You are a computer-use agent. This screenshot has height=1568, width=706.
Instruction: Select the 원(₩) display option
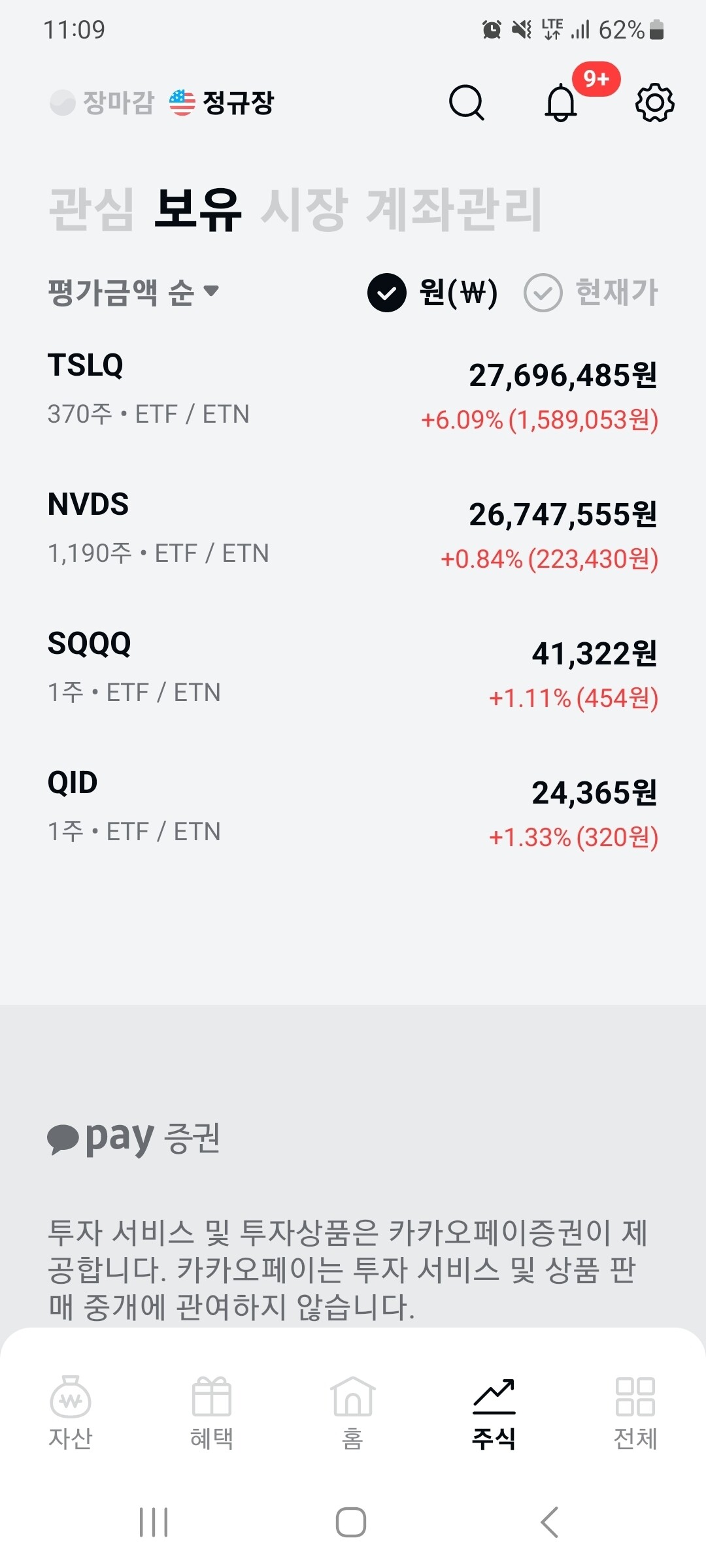(x=433, y=292)
